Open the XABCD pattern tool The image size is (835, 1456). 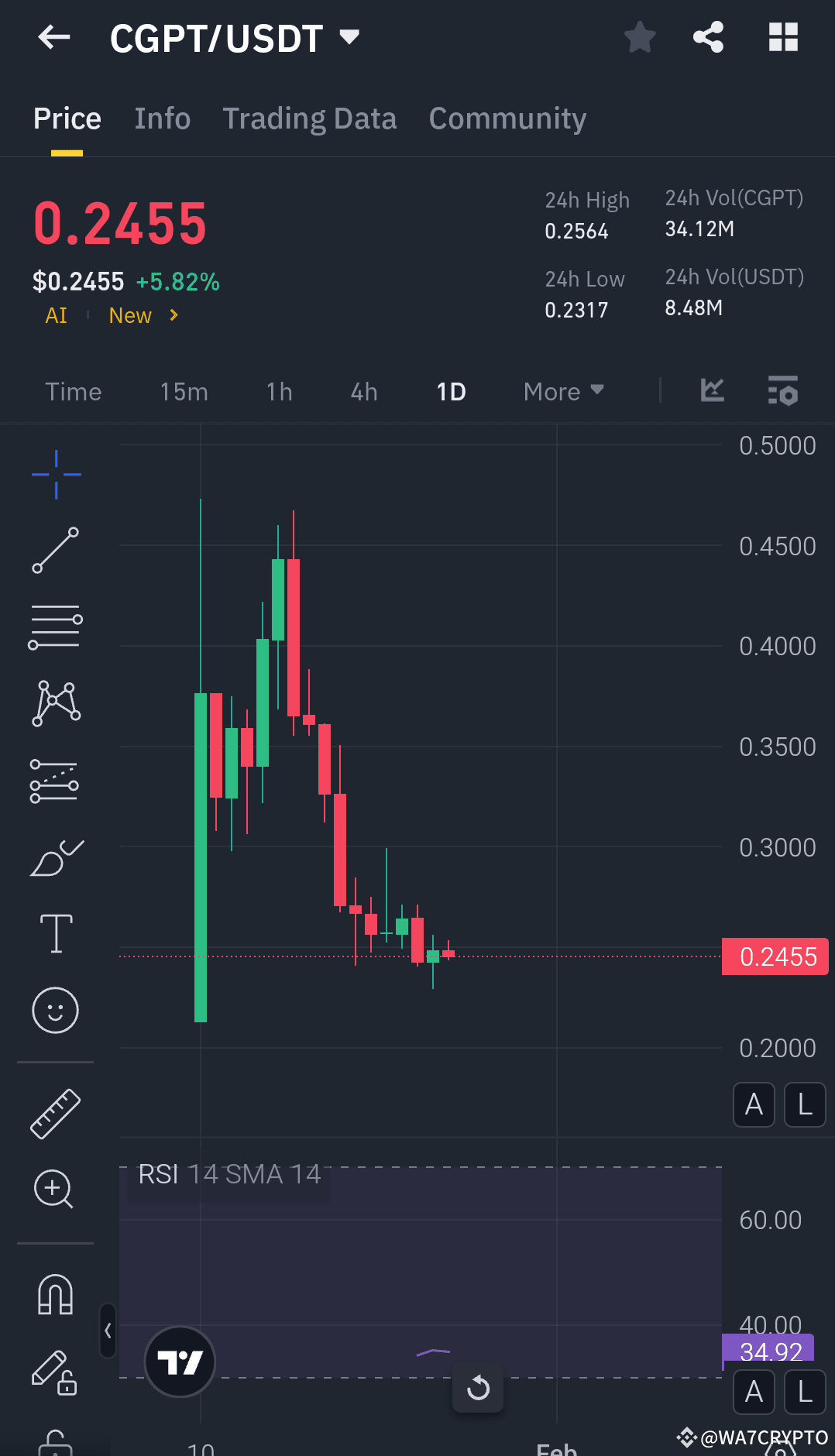click(x=55, y=702)
